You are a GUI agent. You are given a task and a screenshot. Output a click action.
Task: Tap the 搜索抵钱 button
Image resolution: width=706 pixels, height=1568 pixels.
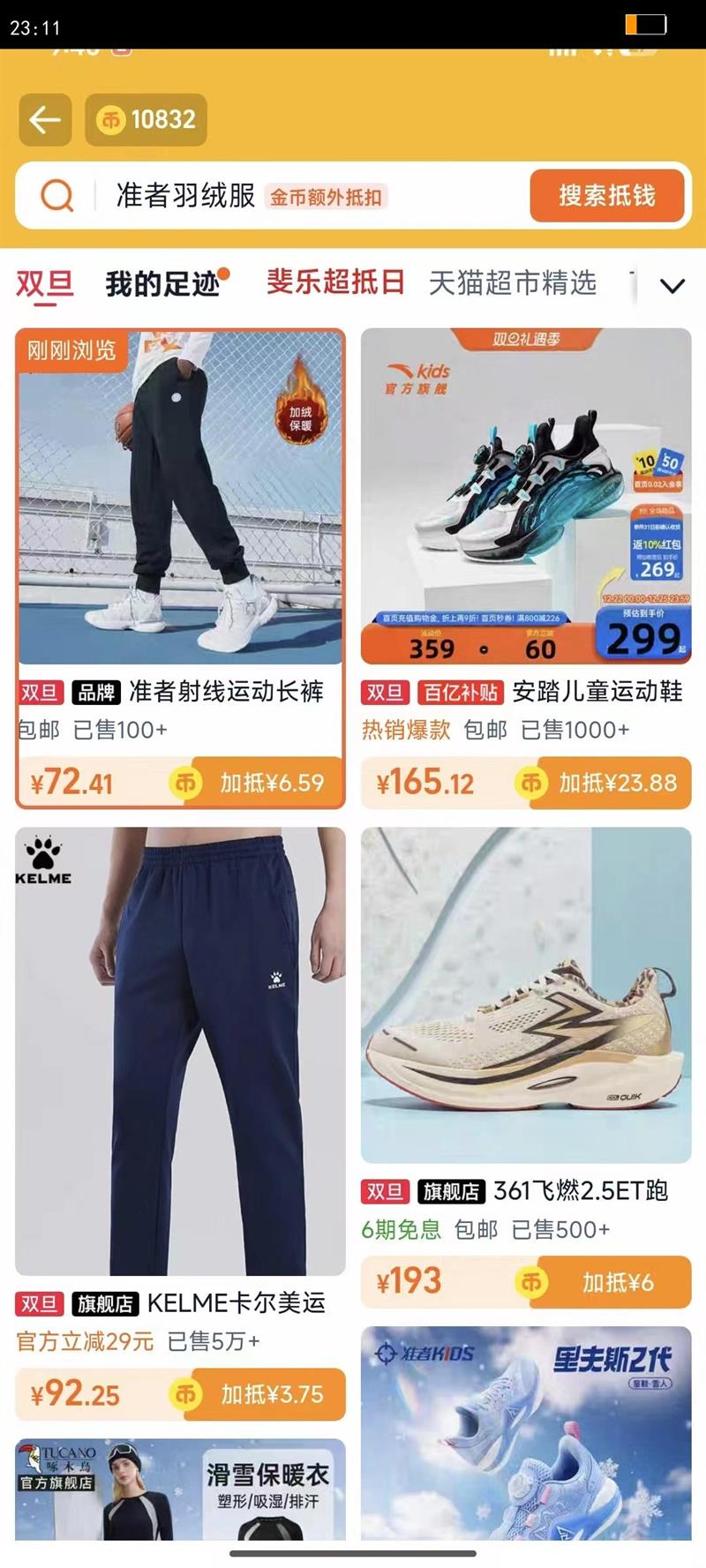[x=607, y=196]
